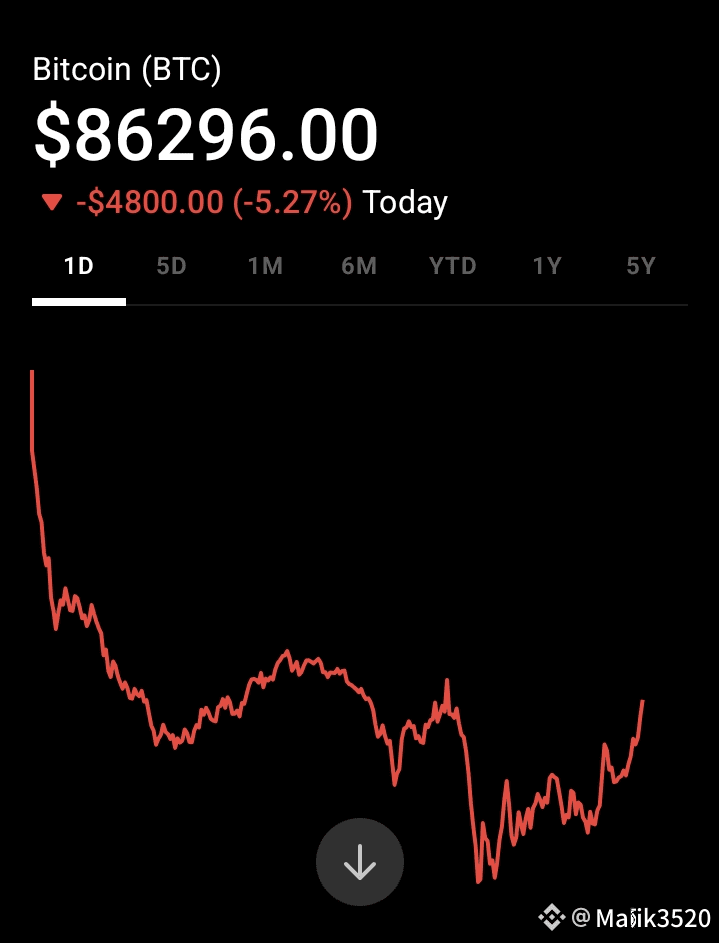Select the 1D chart range

(x=79, y=266)
